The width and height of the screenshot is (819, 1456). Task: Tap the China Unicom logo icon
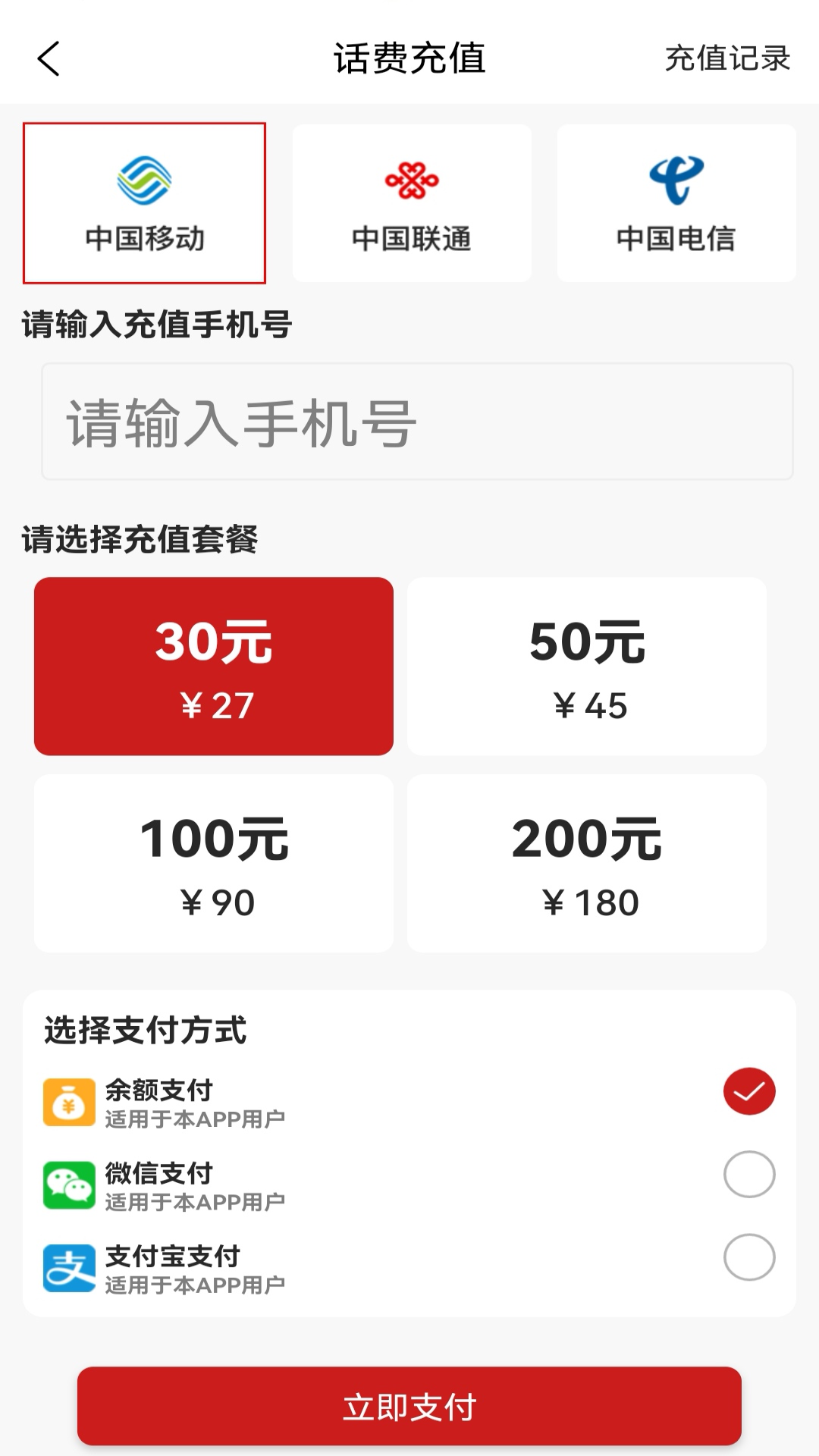412,178
